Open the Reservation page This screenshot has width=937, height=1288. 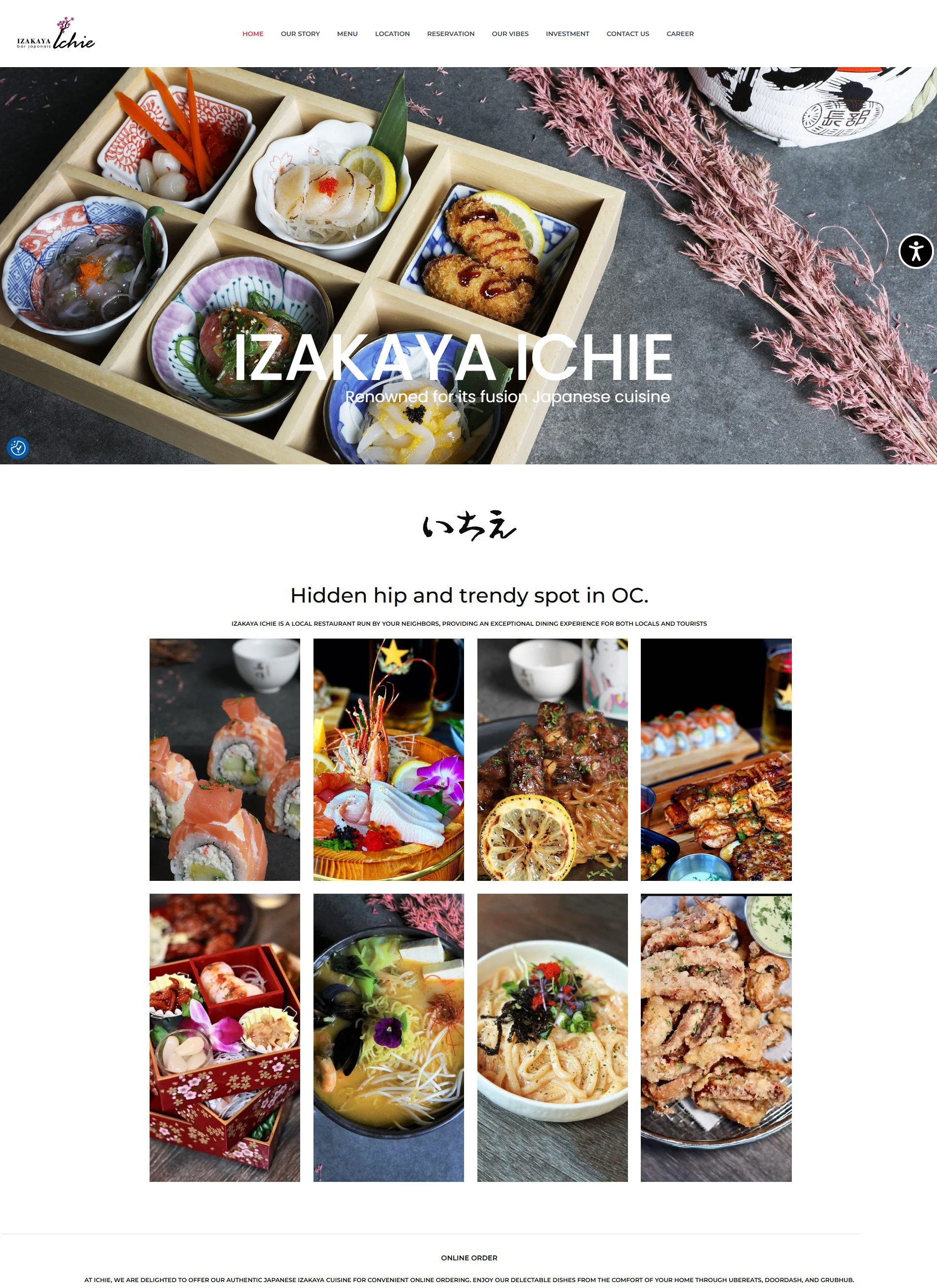pyautogui.click(x=451, y=34)
